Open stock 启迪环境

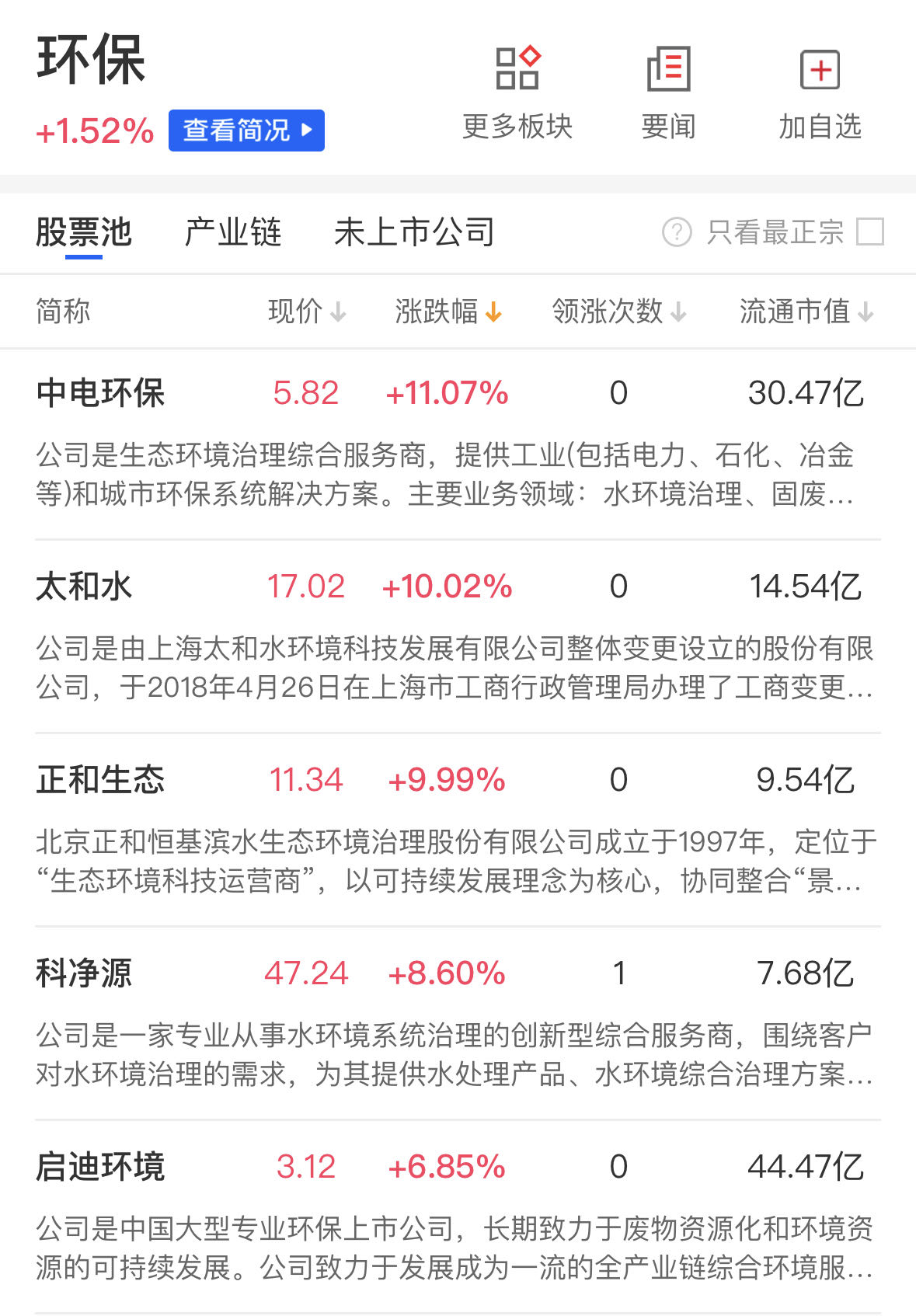[x=101, y=1167]
